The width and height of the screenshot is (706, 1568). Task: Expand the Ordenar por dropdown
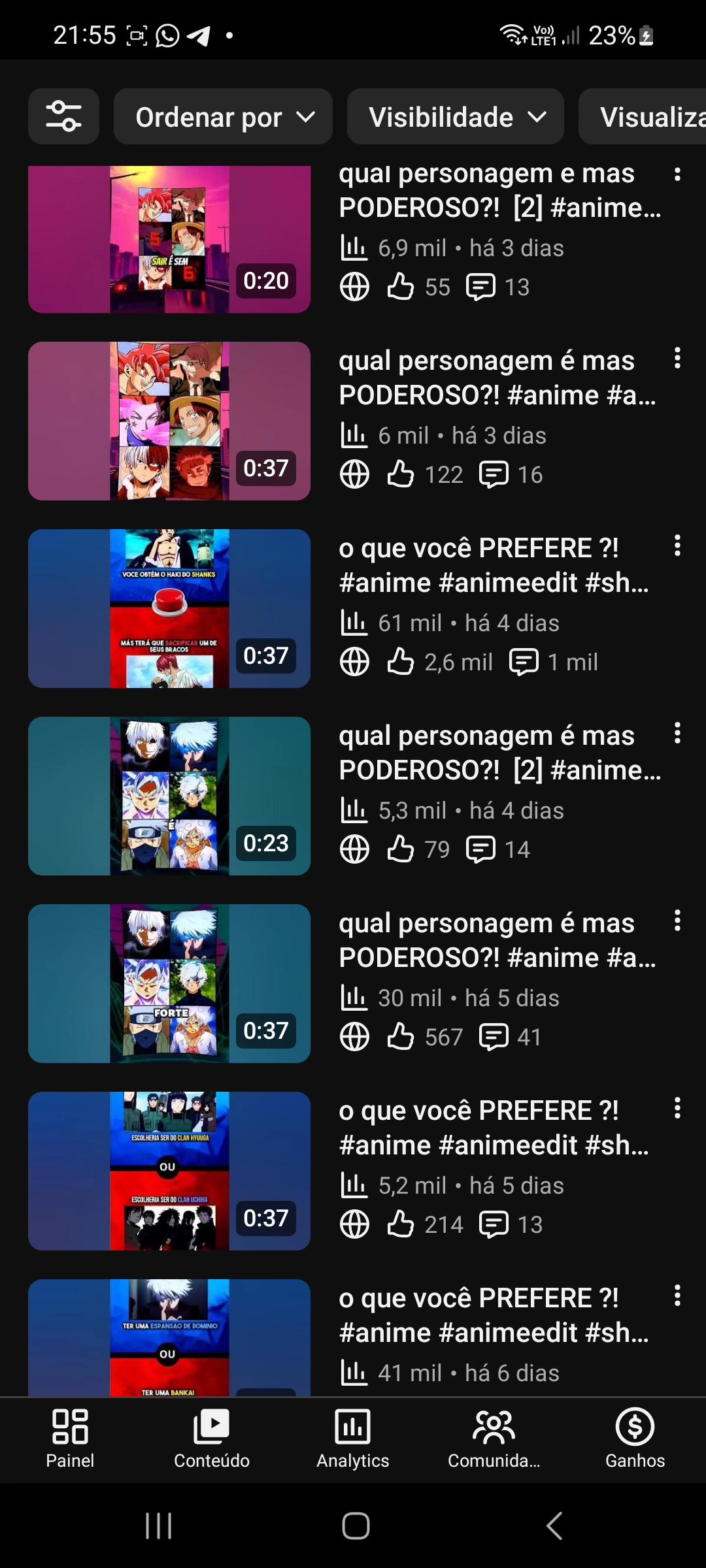tap(223, 117)
